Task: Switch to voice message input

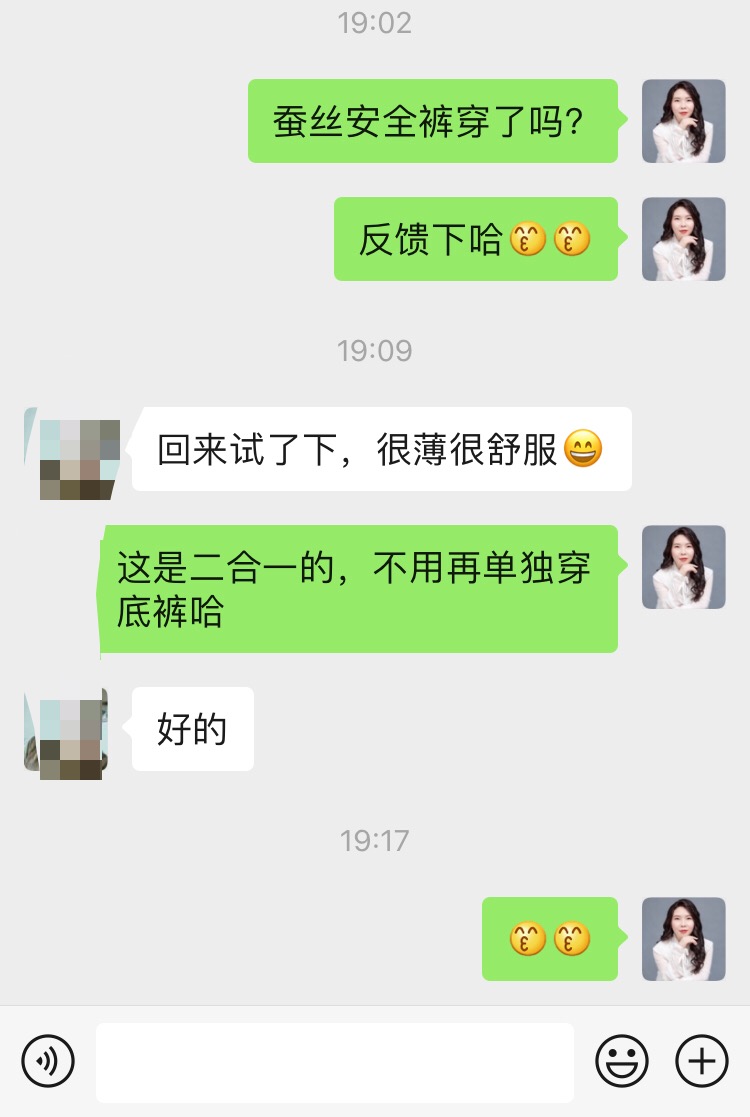Action: (48, 1061)
